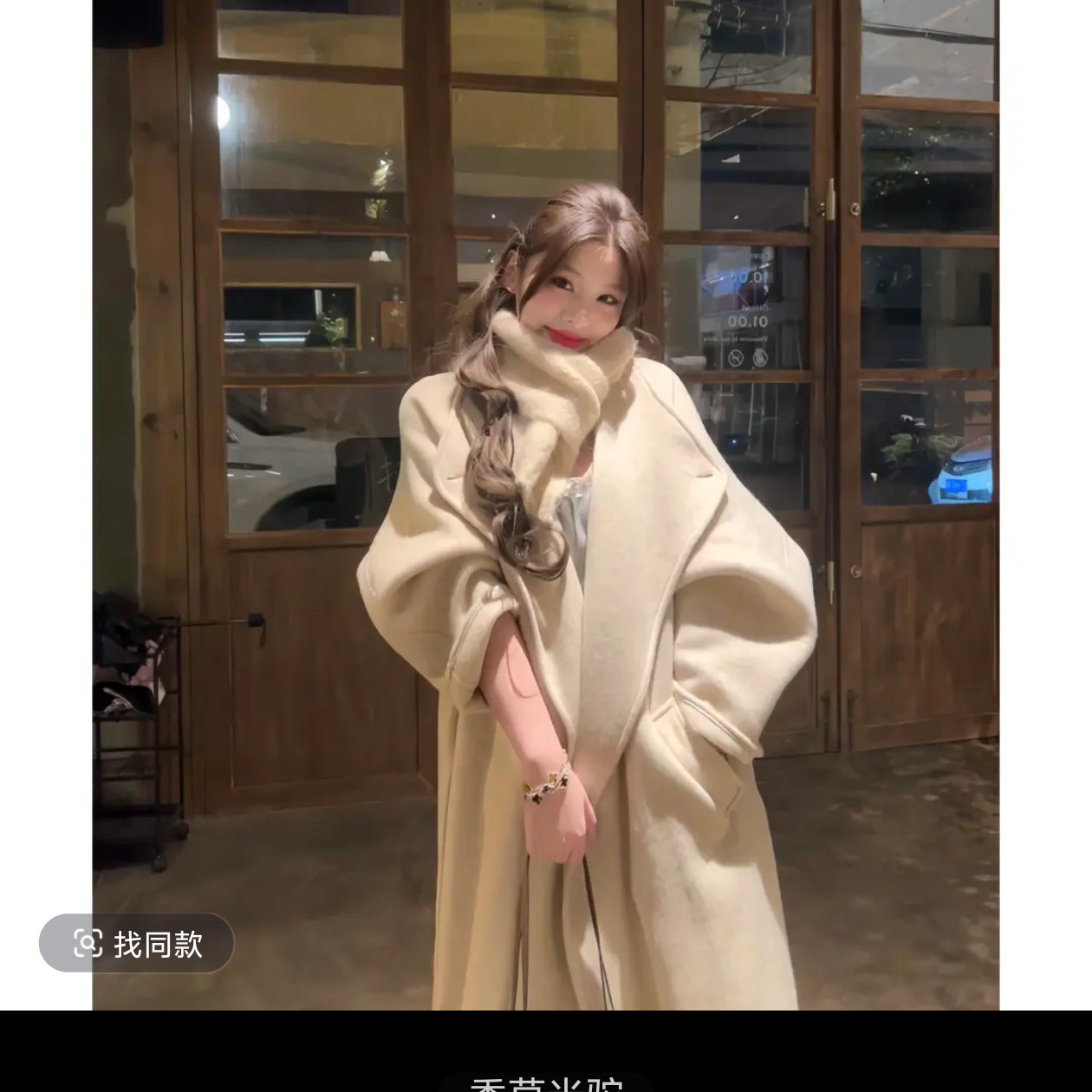Tap 找同款 to find similar items
The height and width of the screenshot is (1092, 1092).
(x=137, y=943)
